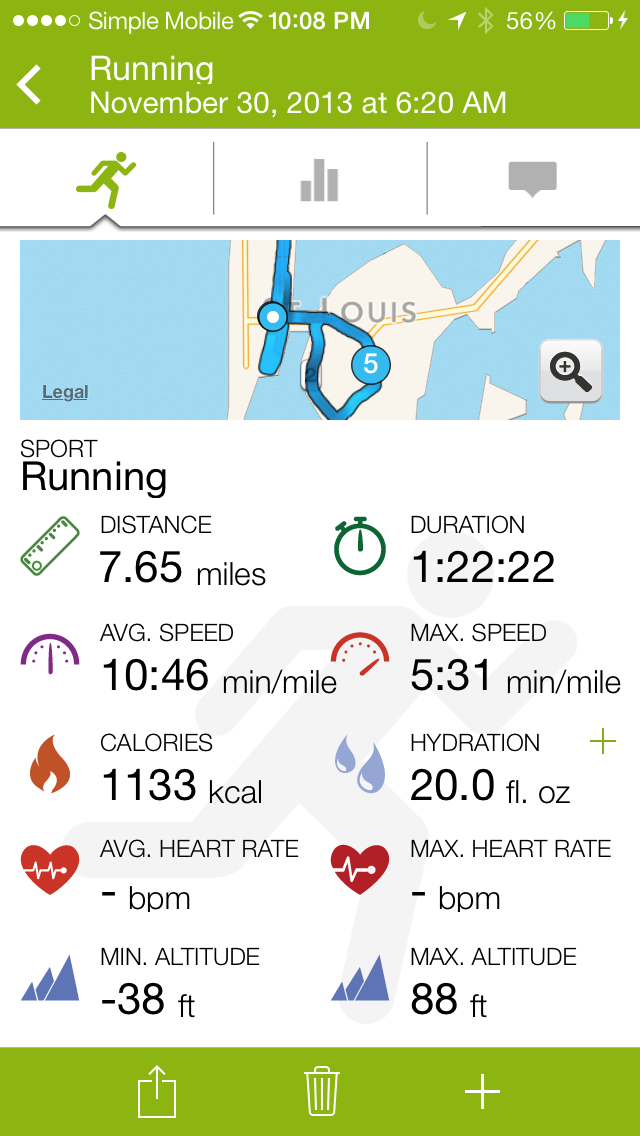Delete this workout with the trash icon
640x1136 pixels.
pos(321,1091)
